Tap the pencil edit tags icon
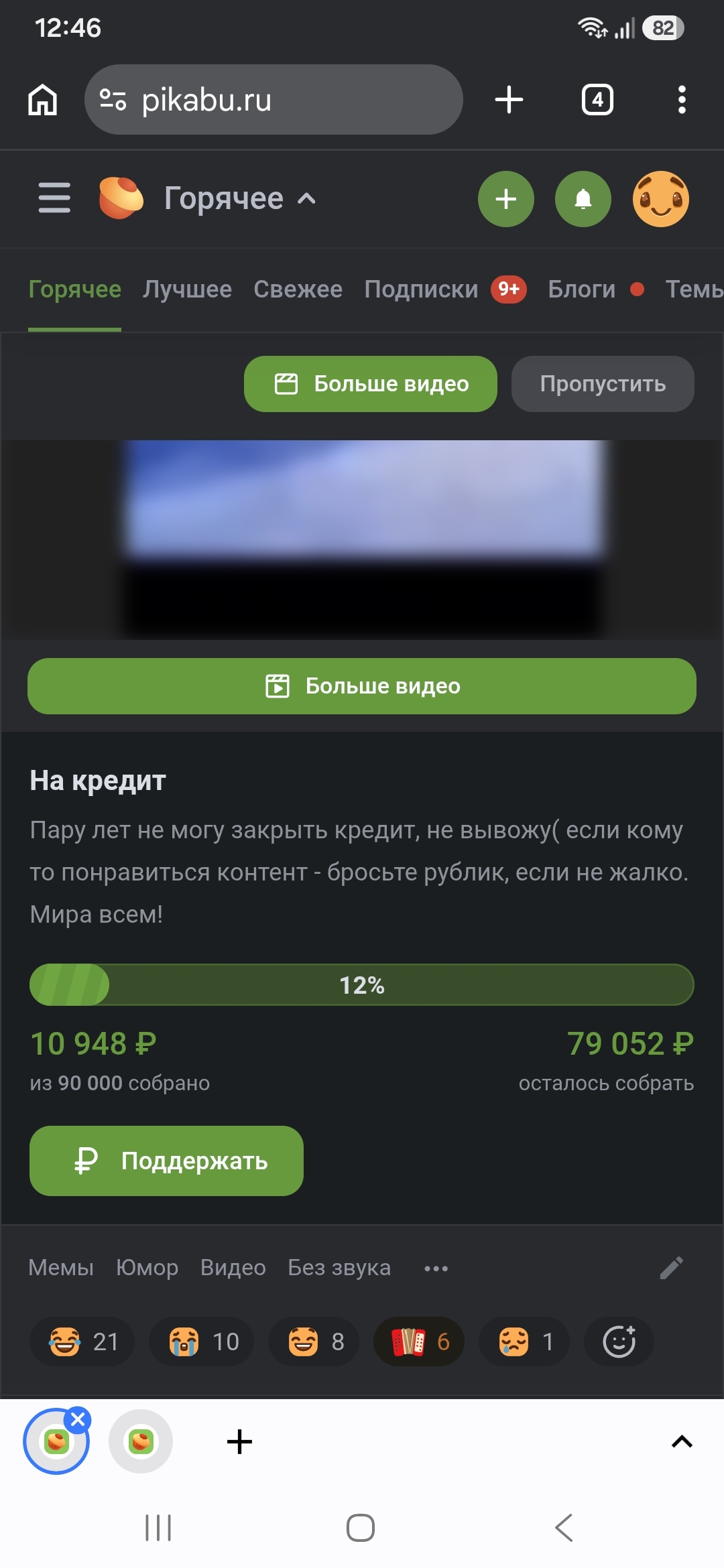This screenshot has width=724, height=1568. [x=671, y=1268]
